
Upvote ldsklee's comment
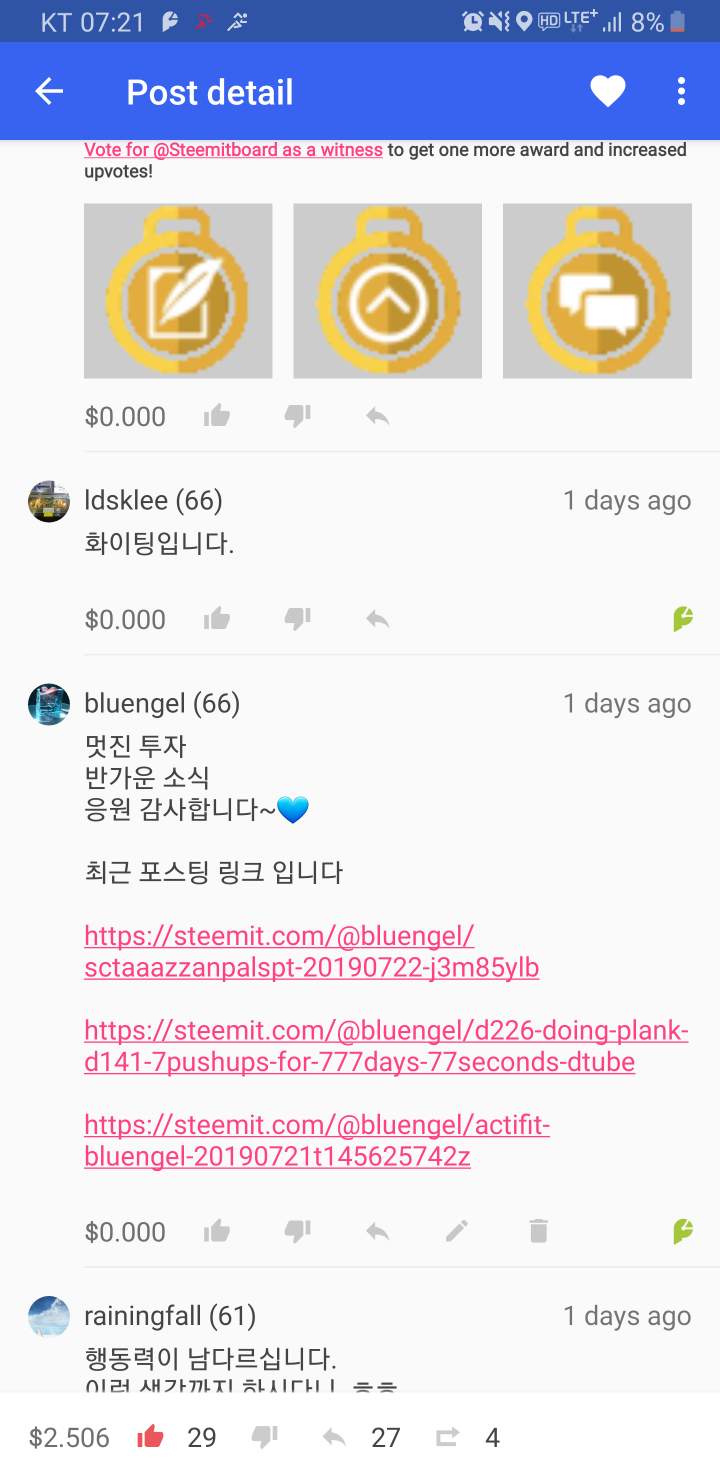click(217, 620)
